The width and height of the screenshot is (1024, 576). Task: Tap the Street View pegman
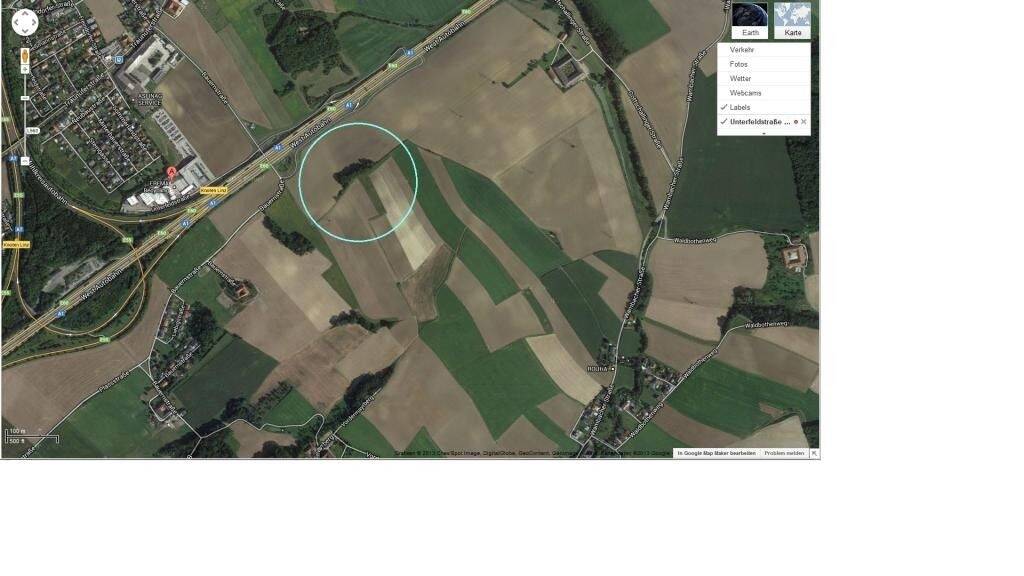(x=25, y=58)
